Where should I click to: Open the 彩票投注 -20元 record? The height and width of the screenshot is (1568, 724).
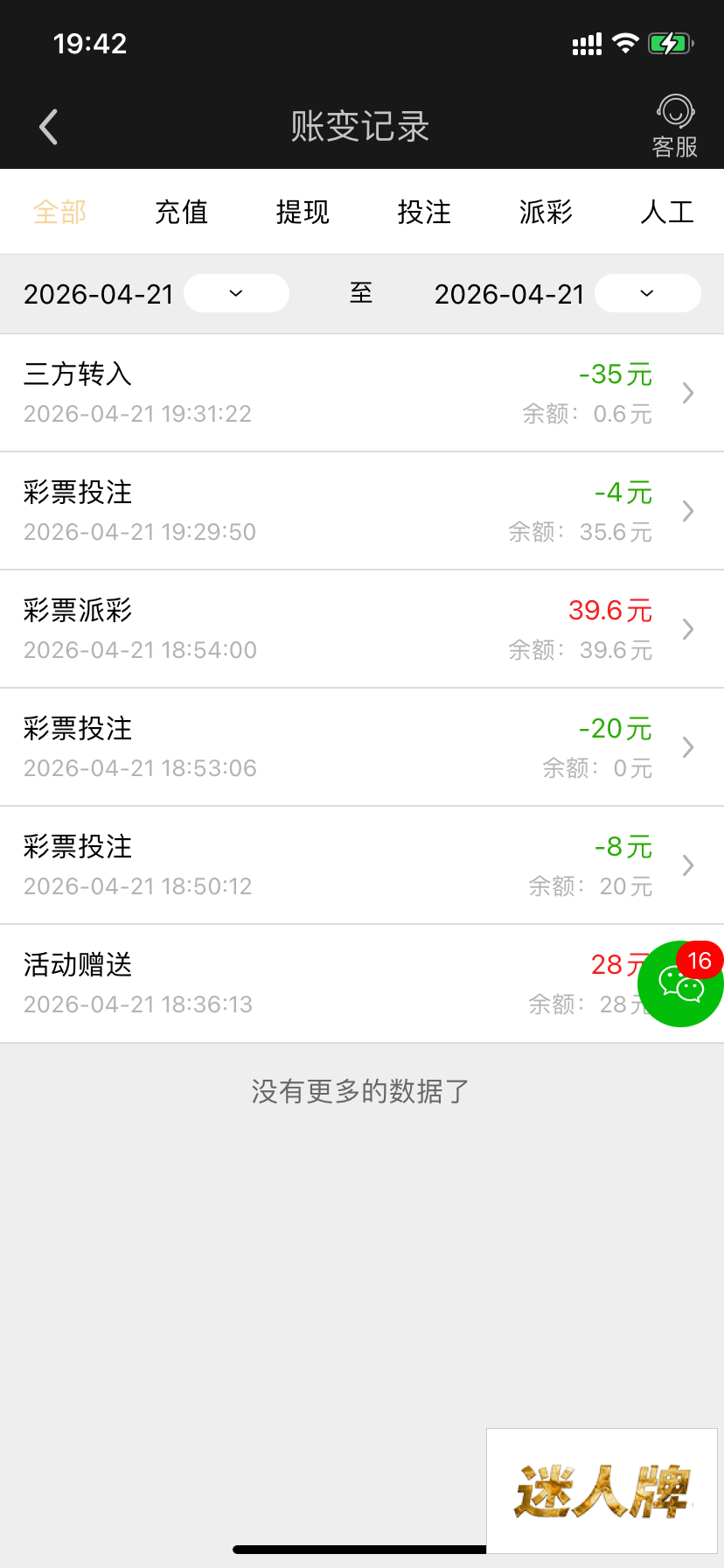[350, 747]
